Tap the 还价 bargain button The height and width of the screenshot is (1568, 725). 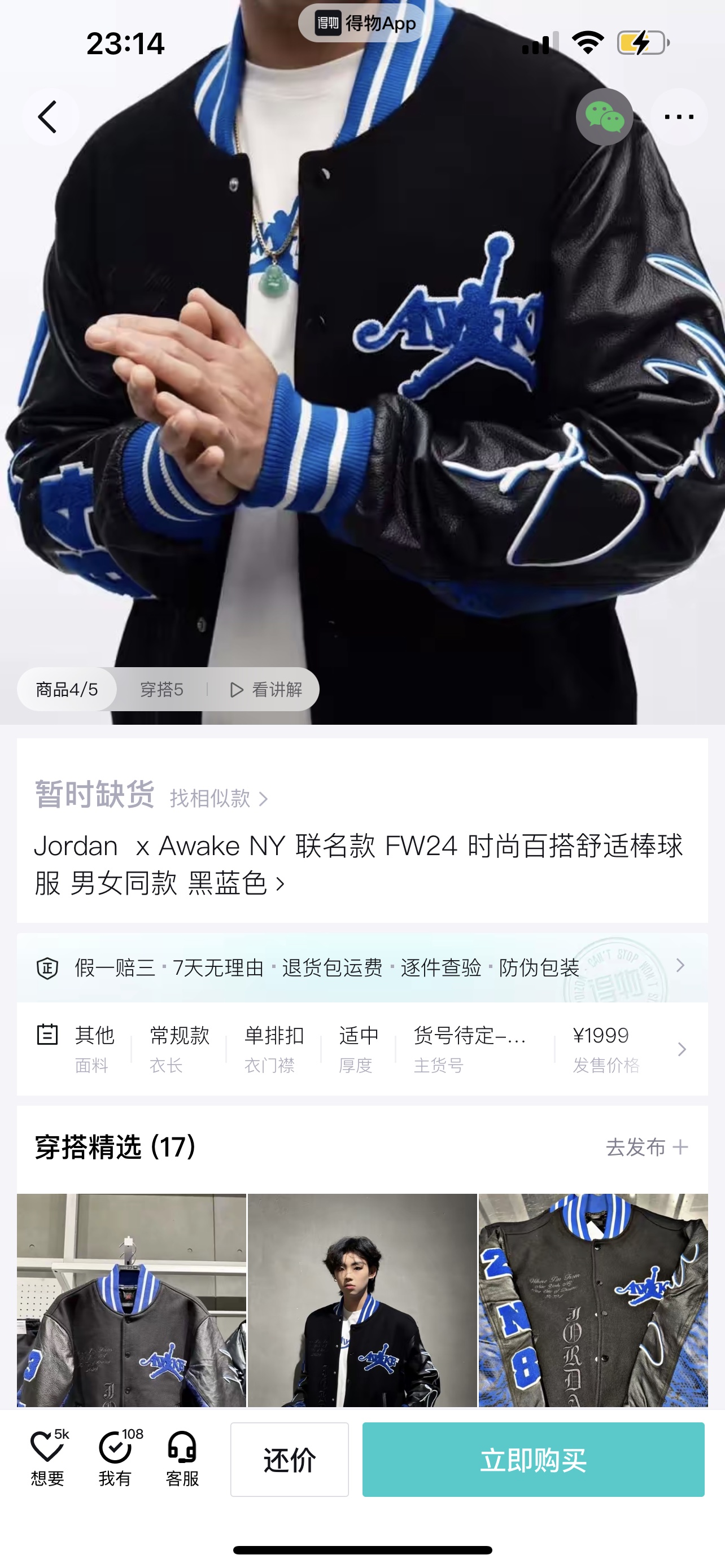coord(289,1459)
